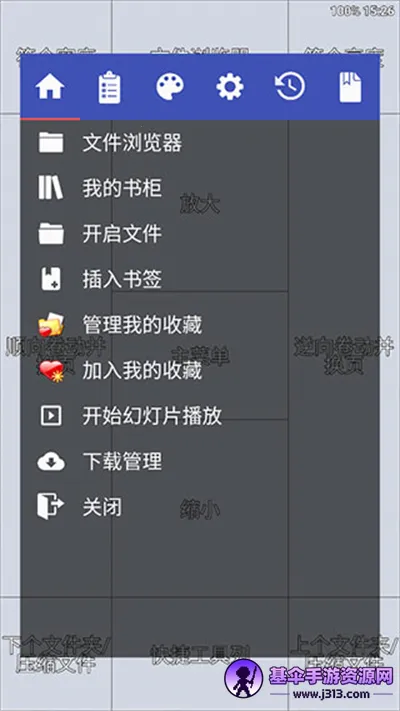
Task: Switch to the color palette tab
Action: click(170, 86)
